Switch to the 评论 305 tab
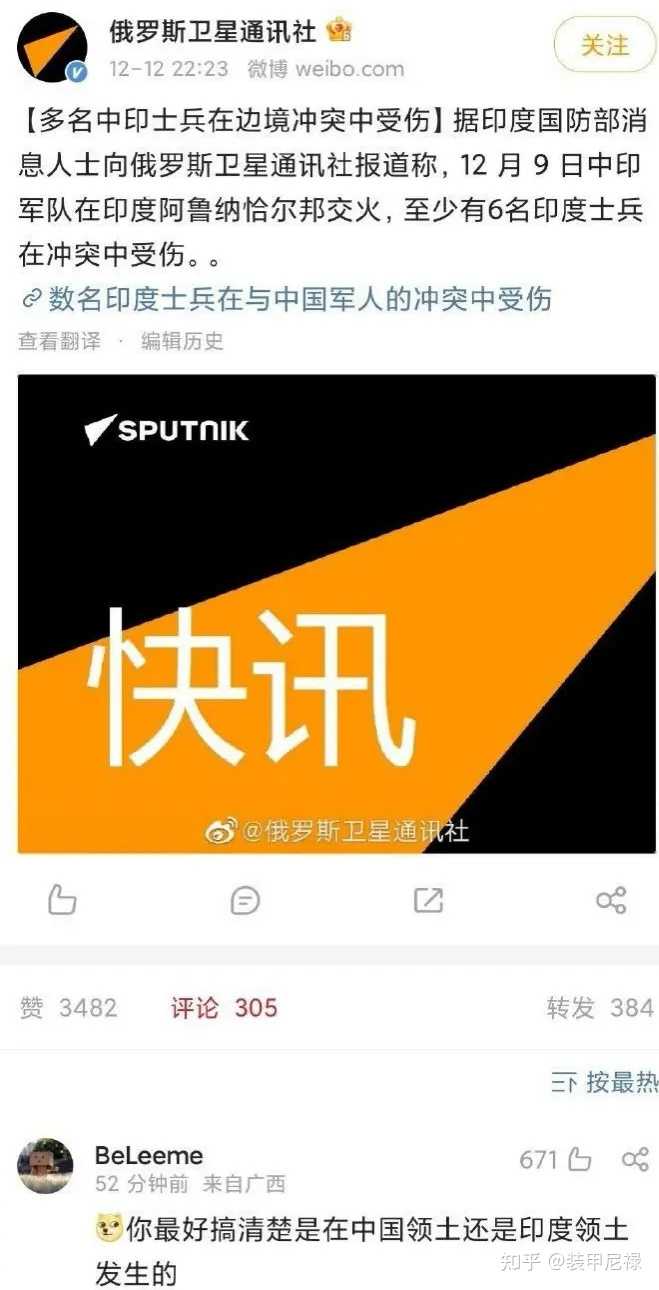659x1290 pixels. (223, 1007)
